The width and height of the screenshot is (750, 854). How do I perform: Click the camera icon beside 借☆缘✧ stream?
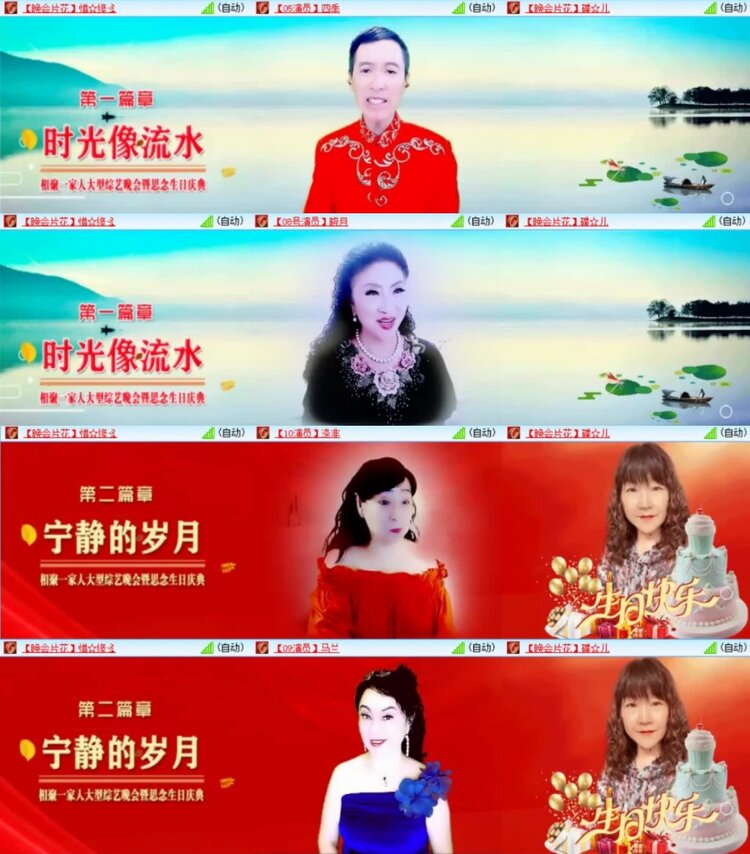[10, 8]
